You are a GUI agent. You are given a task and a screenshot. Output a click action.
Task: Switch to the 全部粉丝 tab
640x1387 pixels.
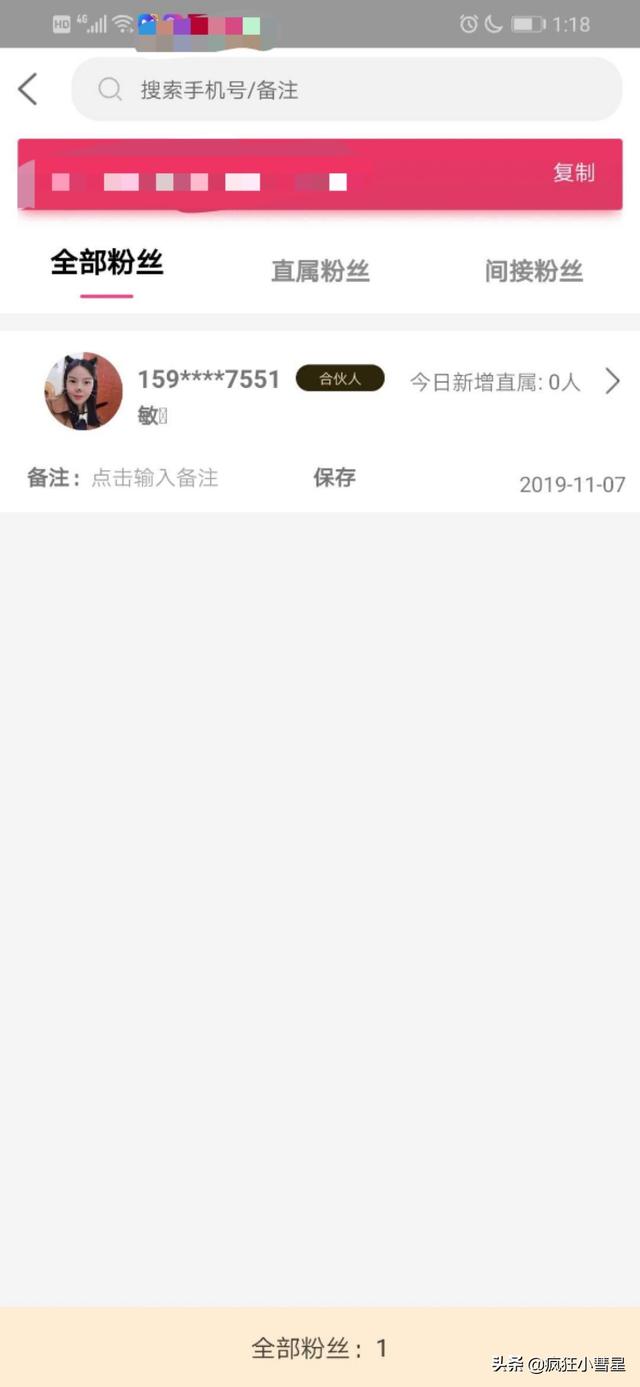click(x=107, y=264)
